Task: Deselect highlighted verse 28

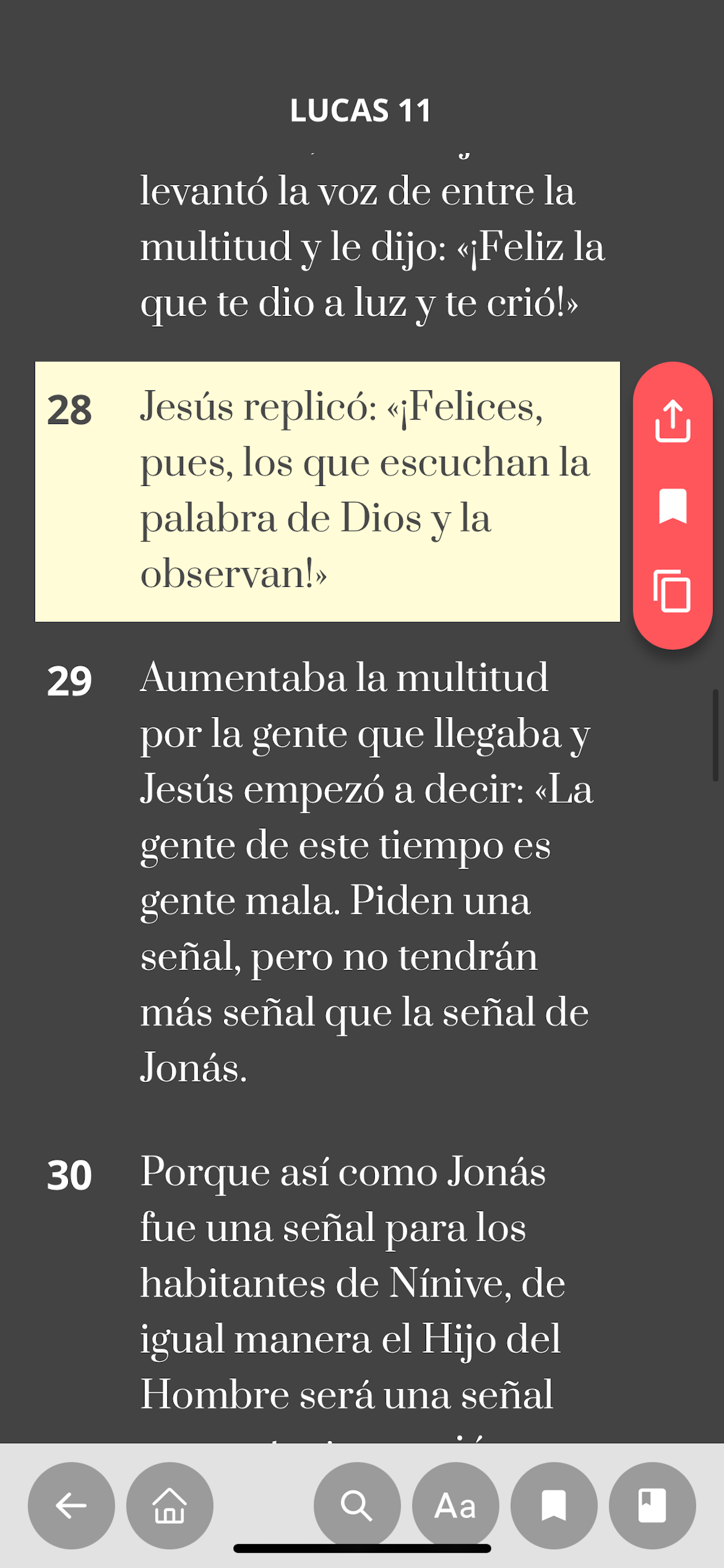Action: 328,492
